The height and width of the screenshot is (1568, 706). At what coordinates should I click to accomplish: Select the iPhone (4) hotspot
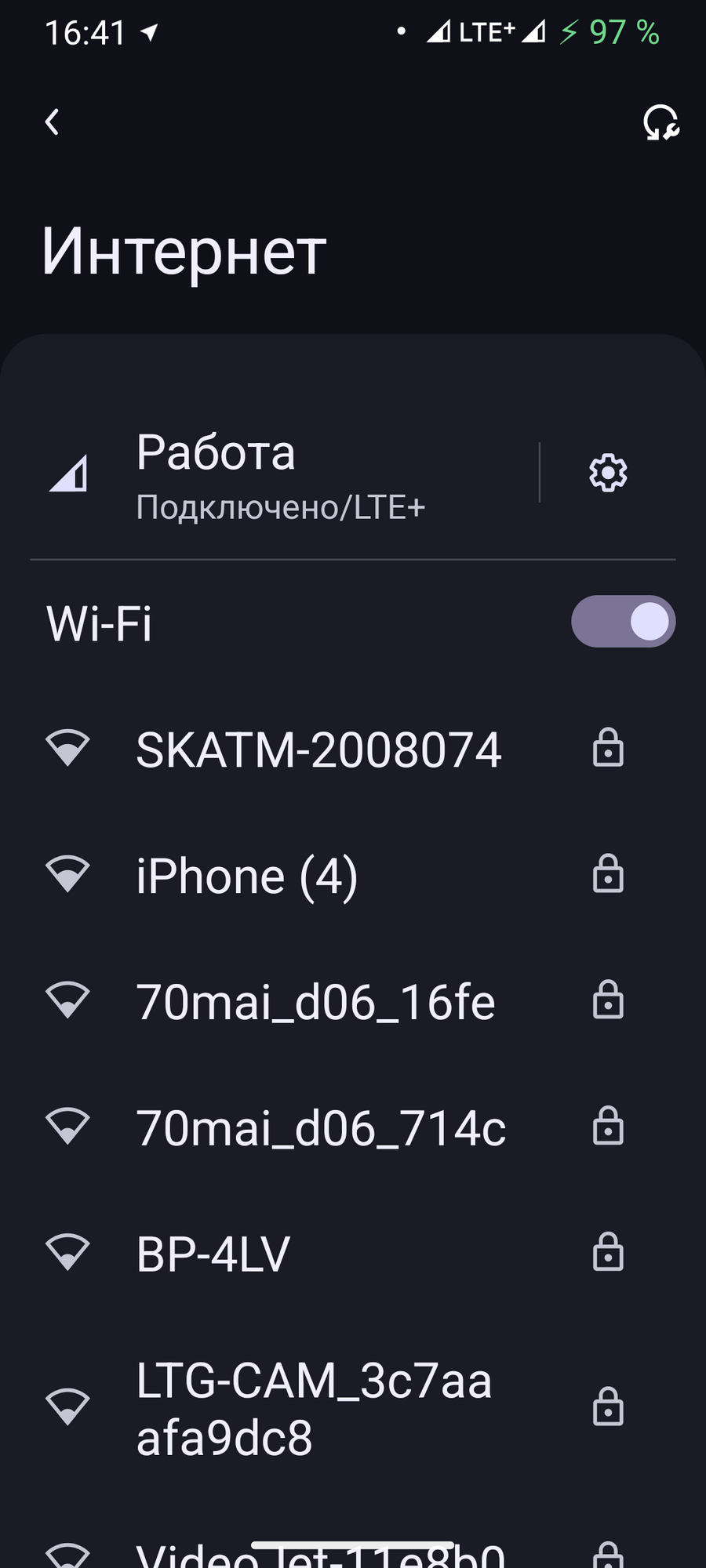(353, 875)
